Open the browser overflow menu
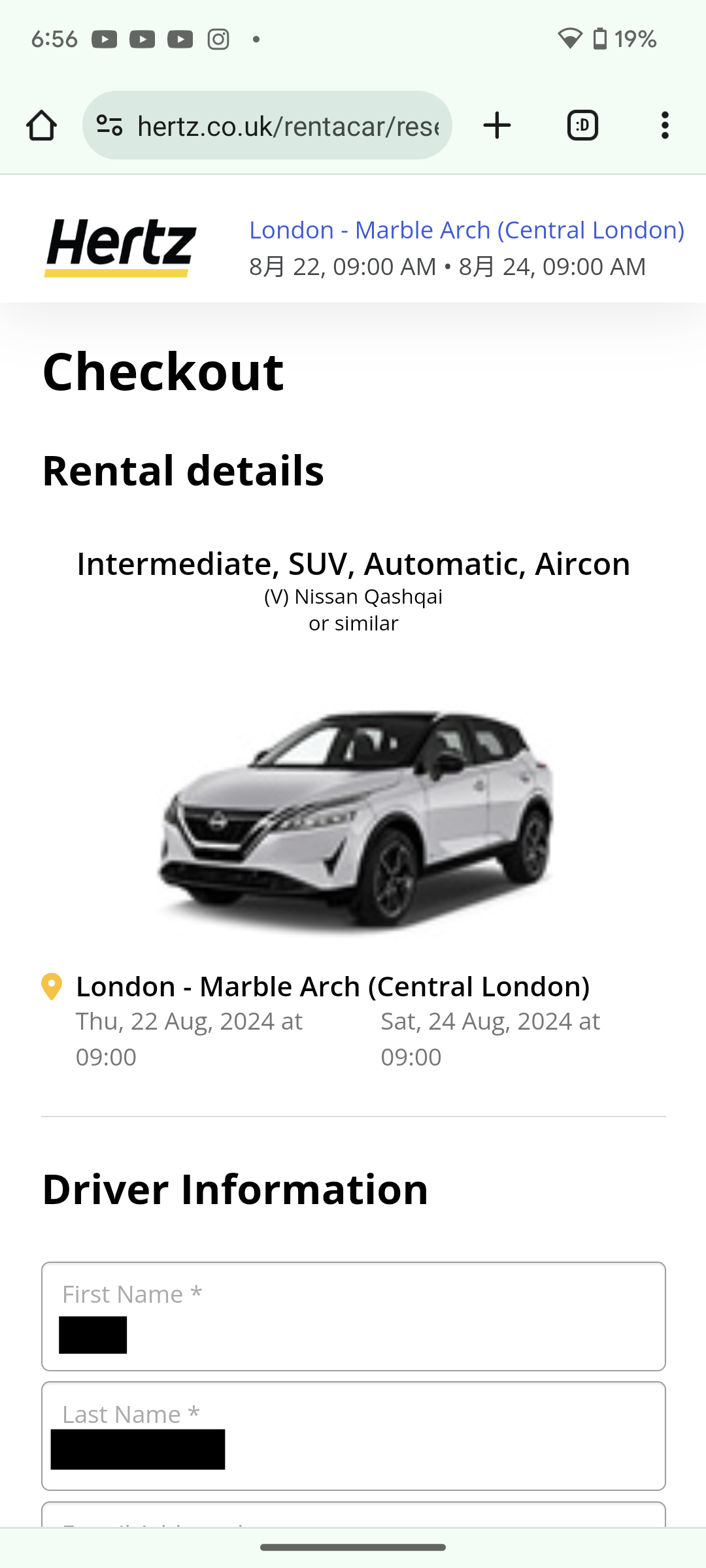 click(665, 125)
